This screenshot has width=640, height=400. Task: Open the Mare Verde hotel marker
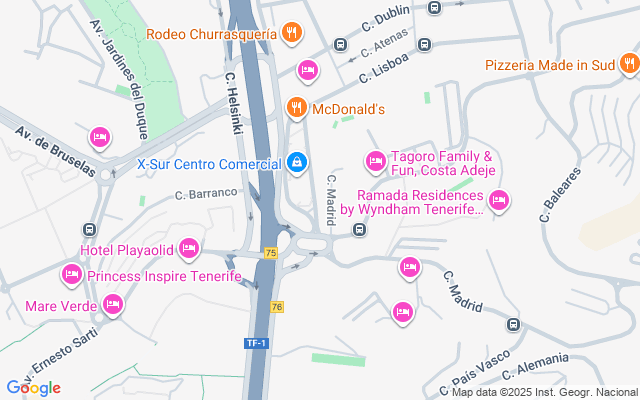[112, 305]
